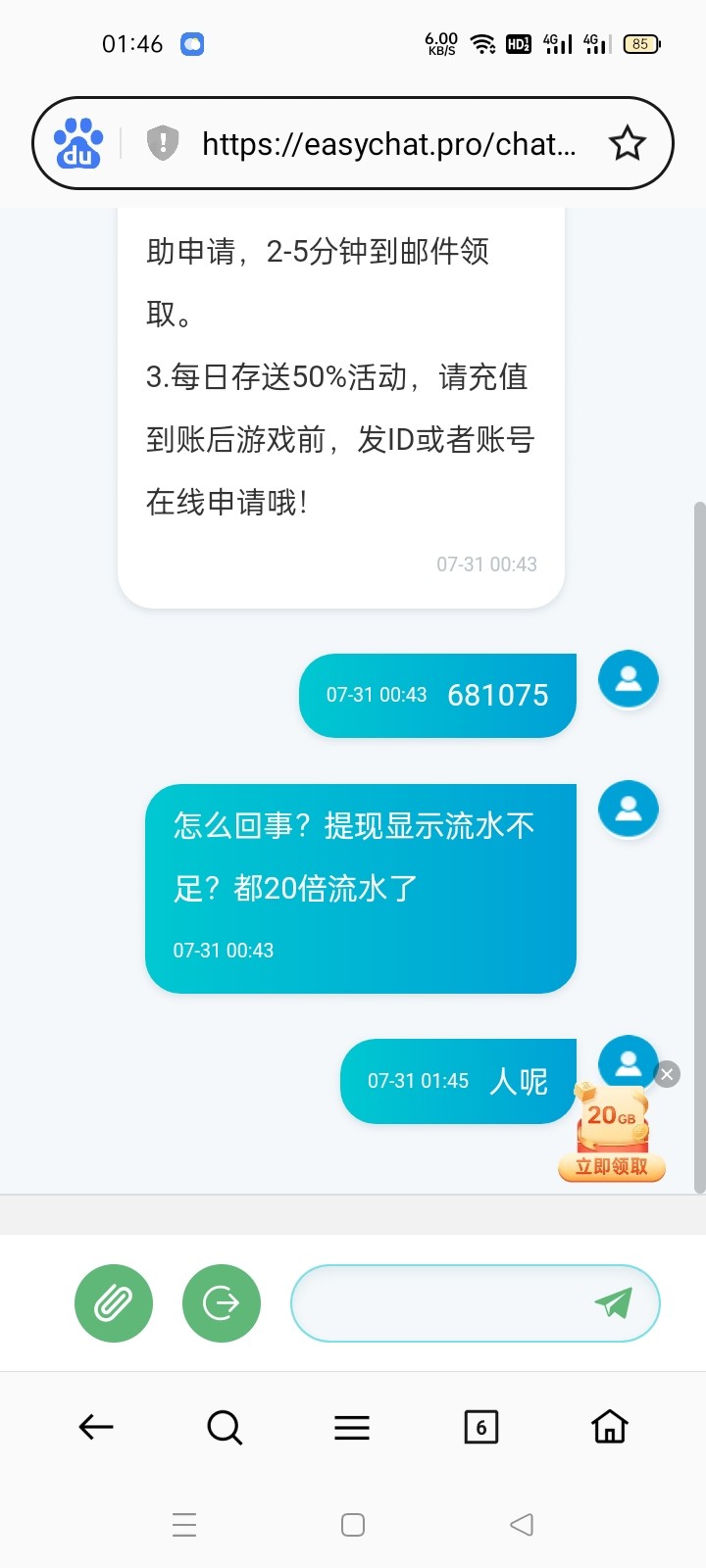Tap the Baidu paw logo button
This screenshot has width=706, height=1568.
click(78, 144)
